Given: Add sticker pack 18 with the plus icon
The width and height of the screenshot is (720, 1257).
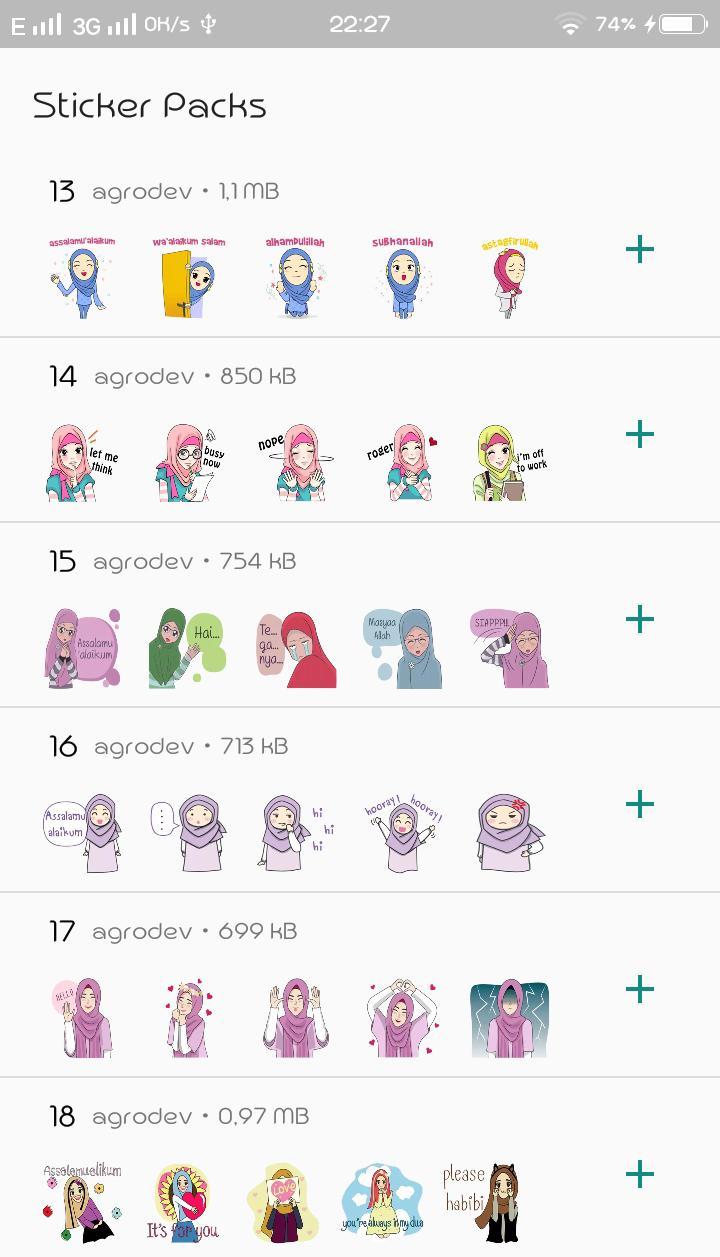Looking at the screenshot, I should (x=640, y=1174).
